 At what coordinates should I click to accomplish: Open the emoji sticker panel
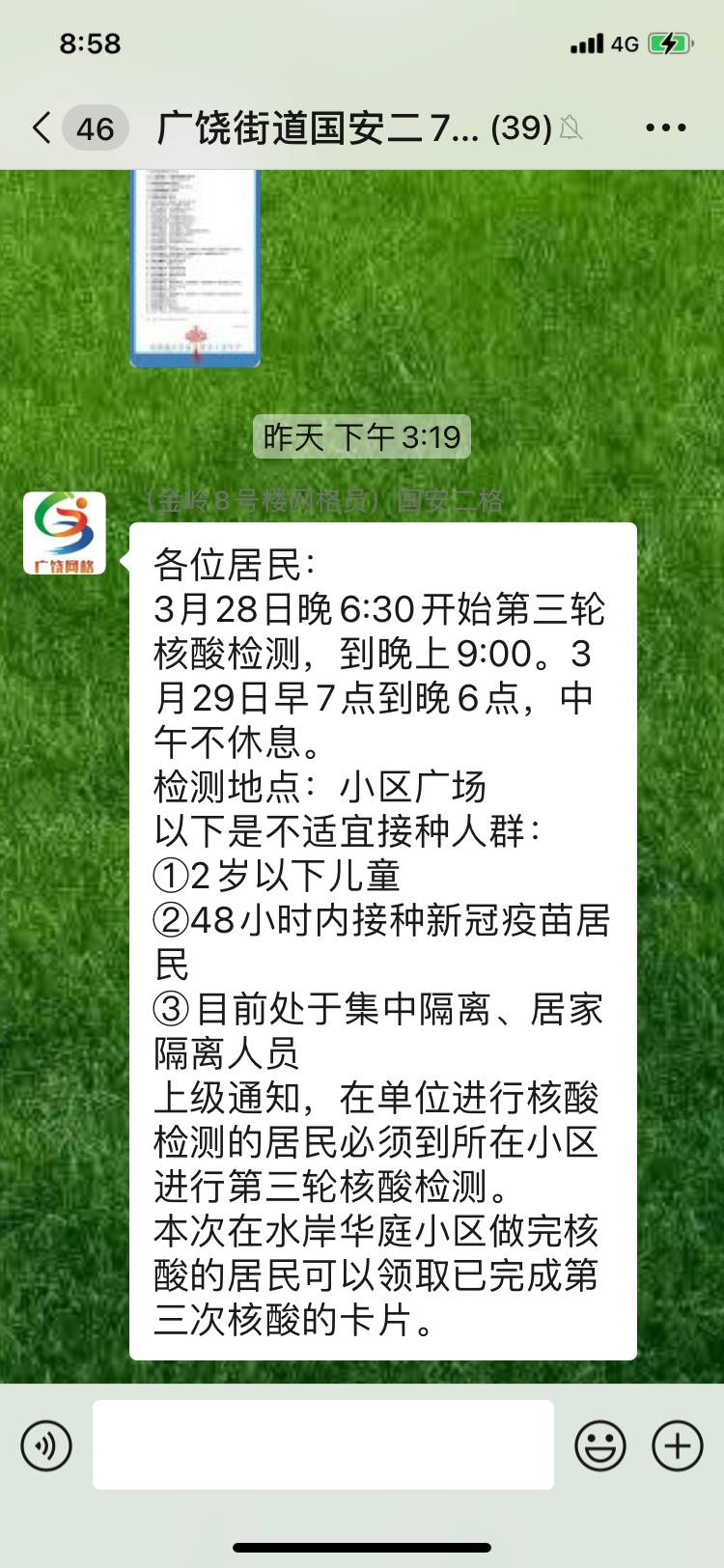coord(600,1445)
